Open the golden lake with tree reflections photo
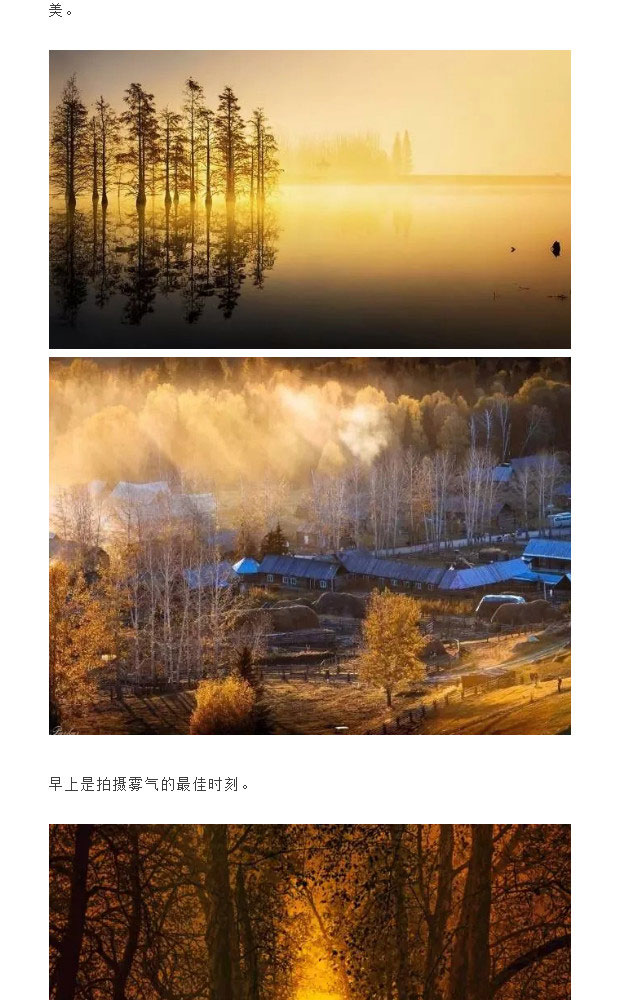The width and height of the screenshot is (618, 1000). [x=309, y=199]
